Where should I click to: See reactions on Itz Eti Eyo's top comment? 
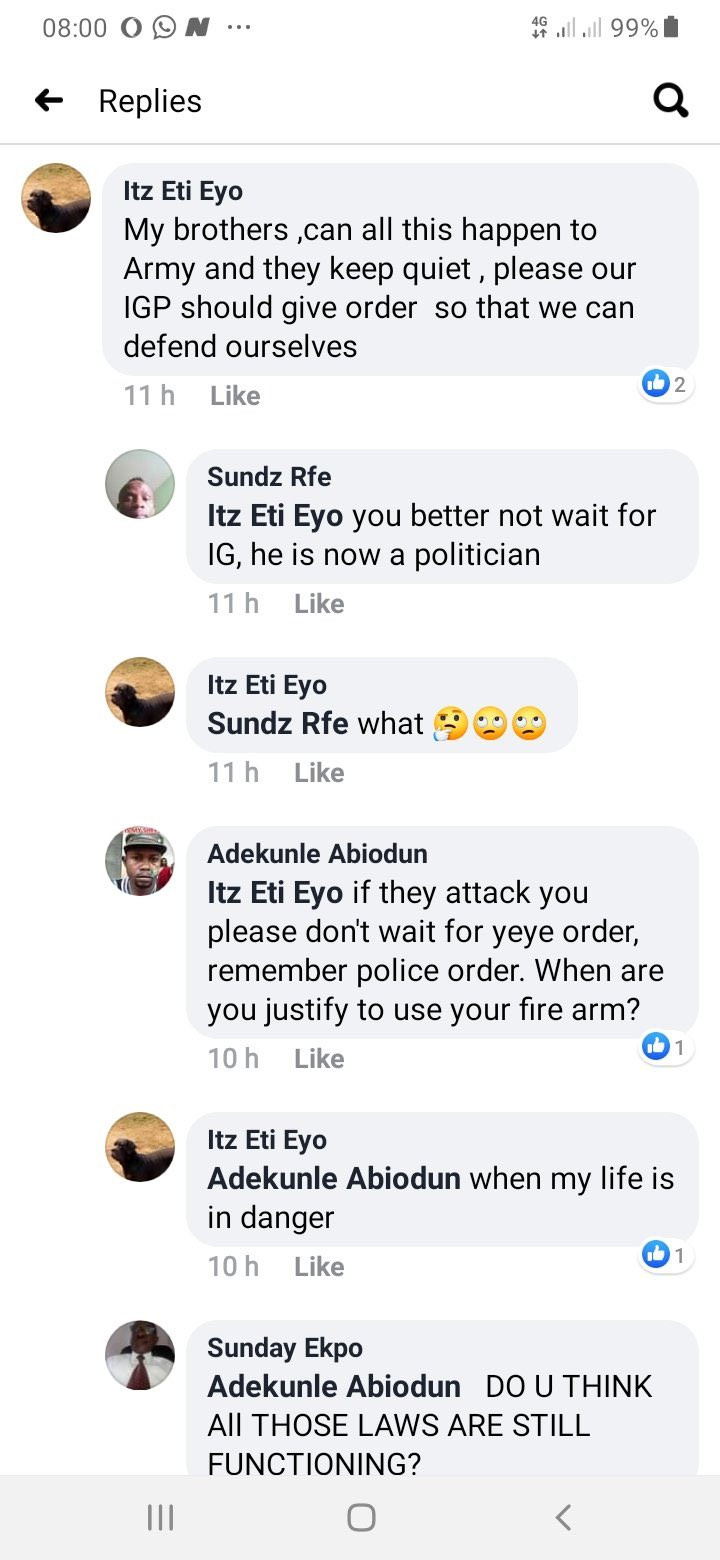click(666, 384)
